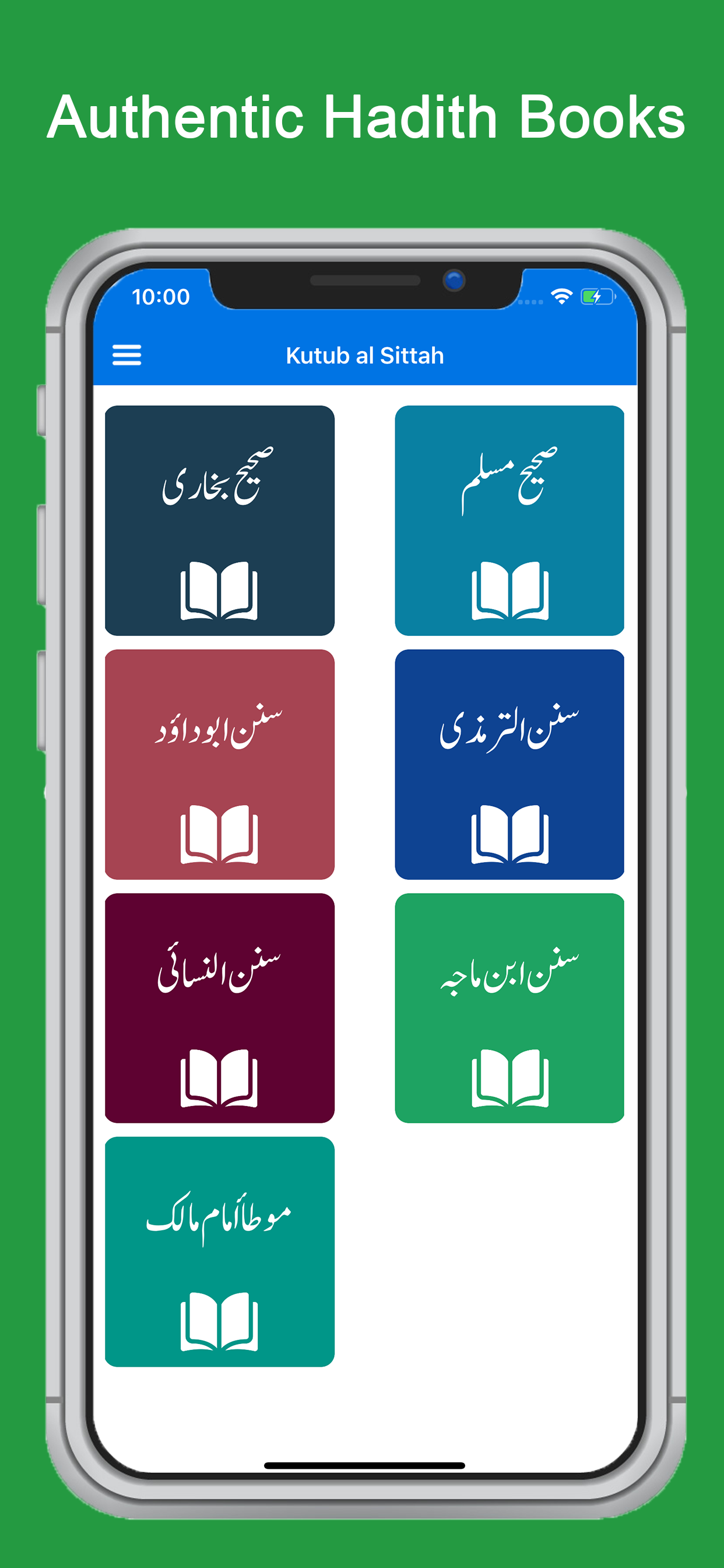
Task: Tap the Wi-Fi status icon
Action: 560,296
